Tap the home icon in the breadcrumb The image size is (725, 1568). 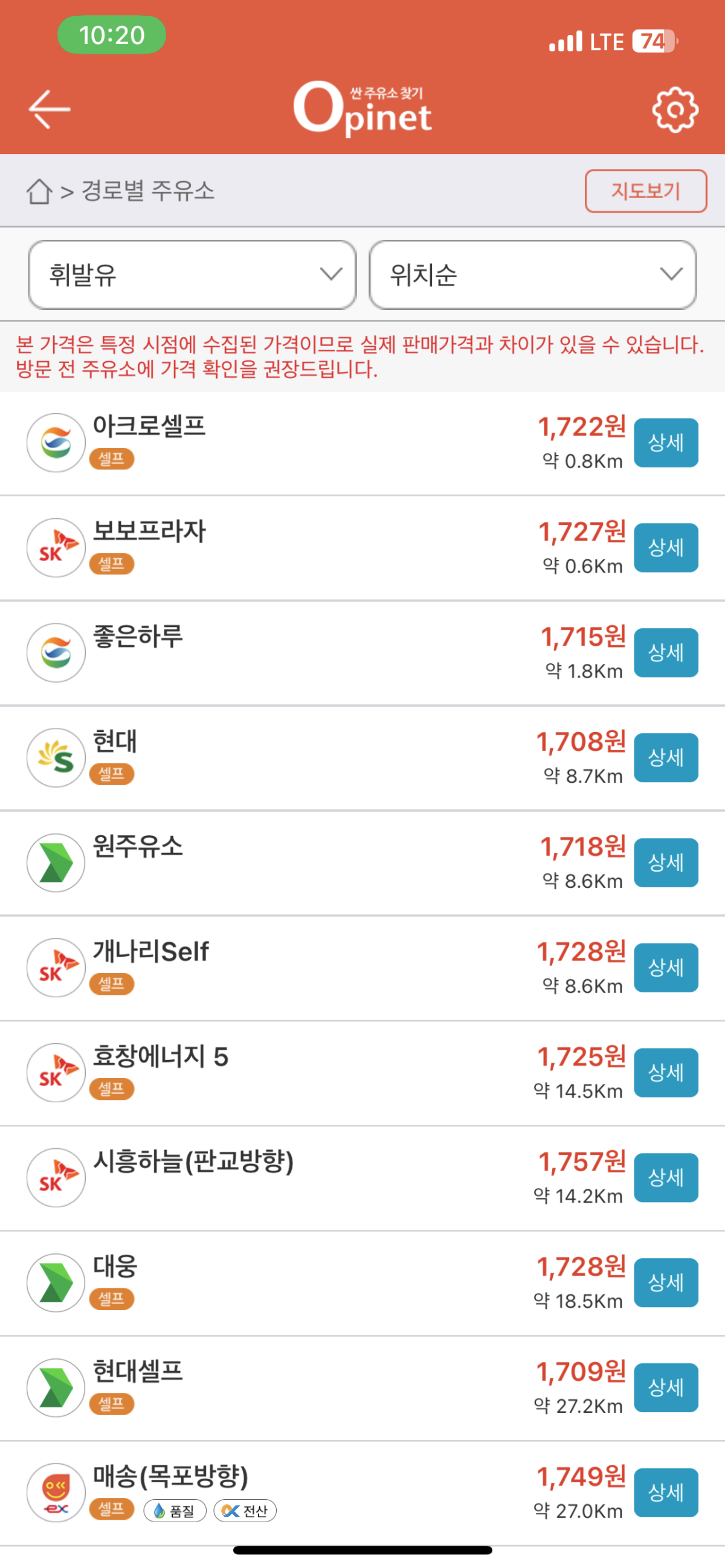(x=38, y=191)
